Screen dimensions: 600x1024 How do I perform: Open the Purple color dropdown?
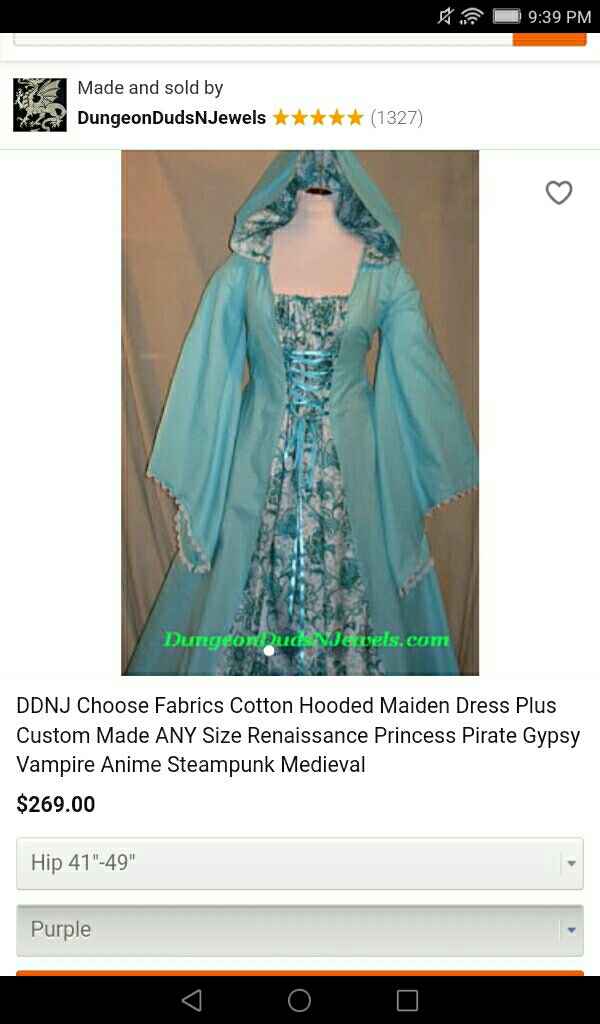tap(299, 930)
